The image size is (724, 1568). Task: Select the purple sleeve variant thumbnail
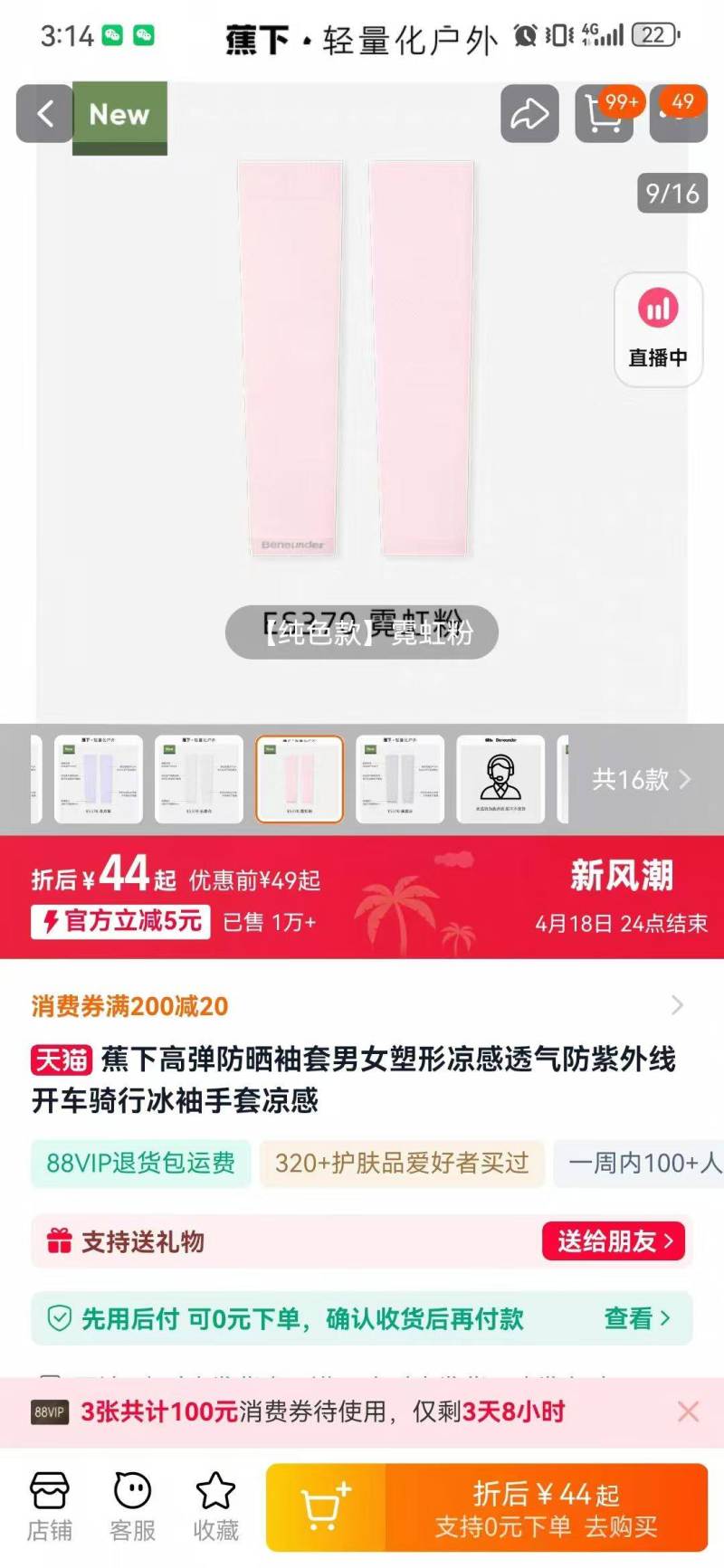[x=98, y=779]
